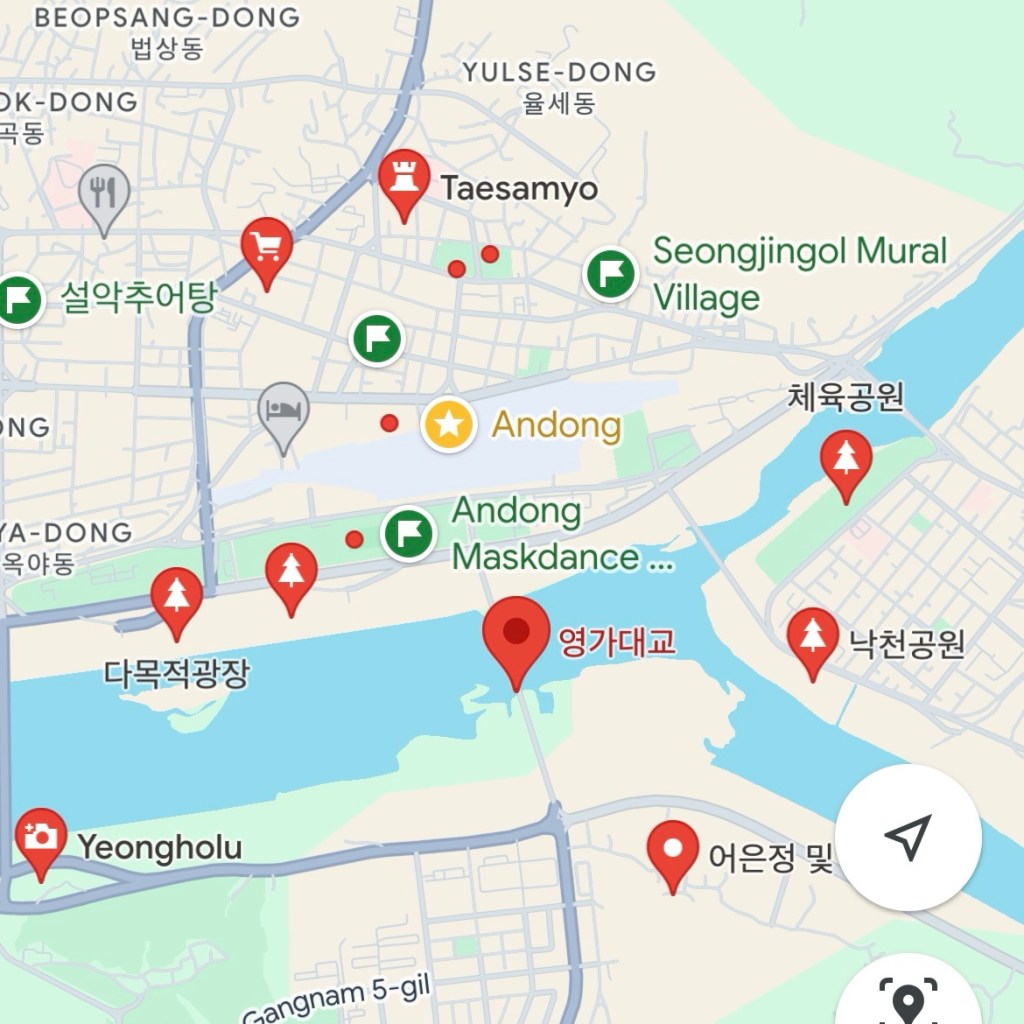Select the 체육공원 park pin
Image resolution: width=1024 pixels, height=1024 pixels.
pyautogui.click(x=846, y=460)
